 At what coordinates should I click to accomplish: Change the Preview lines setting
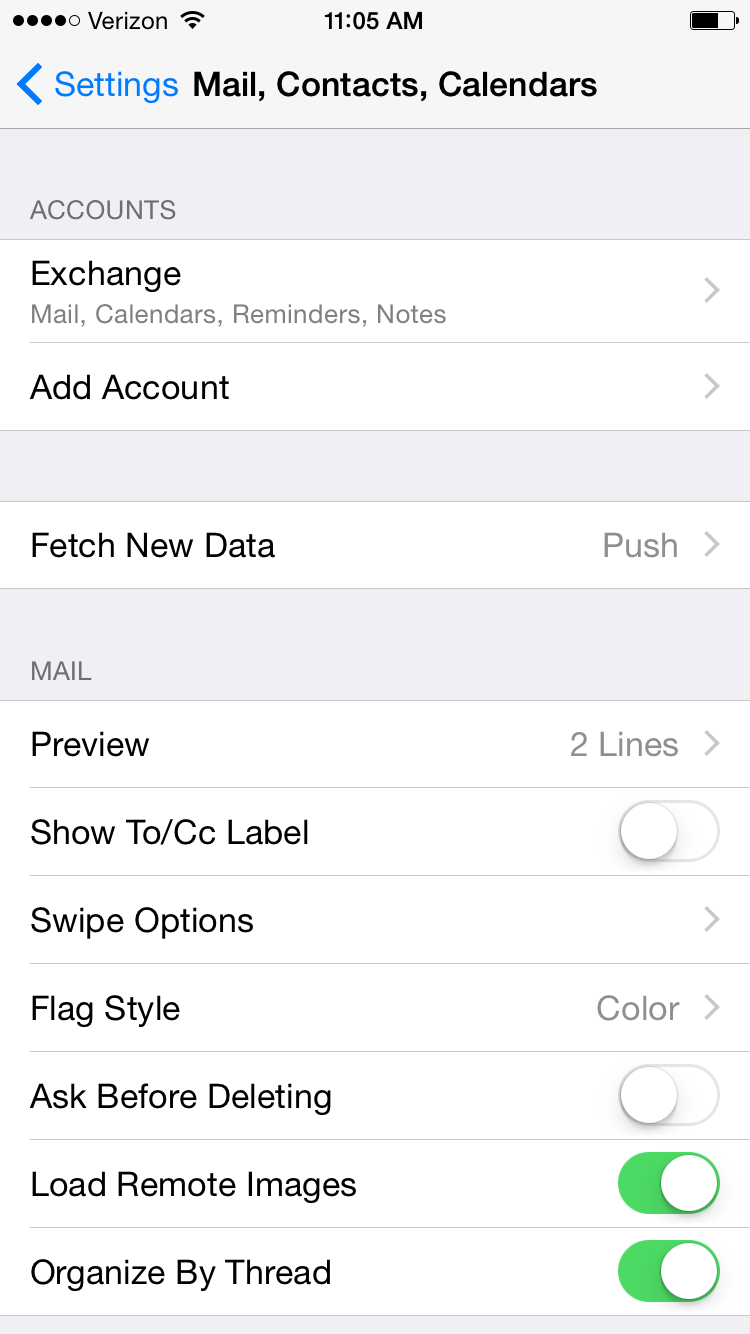click(x=375, y=744)
